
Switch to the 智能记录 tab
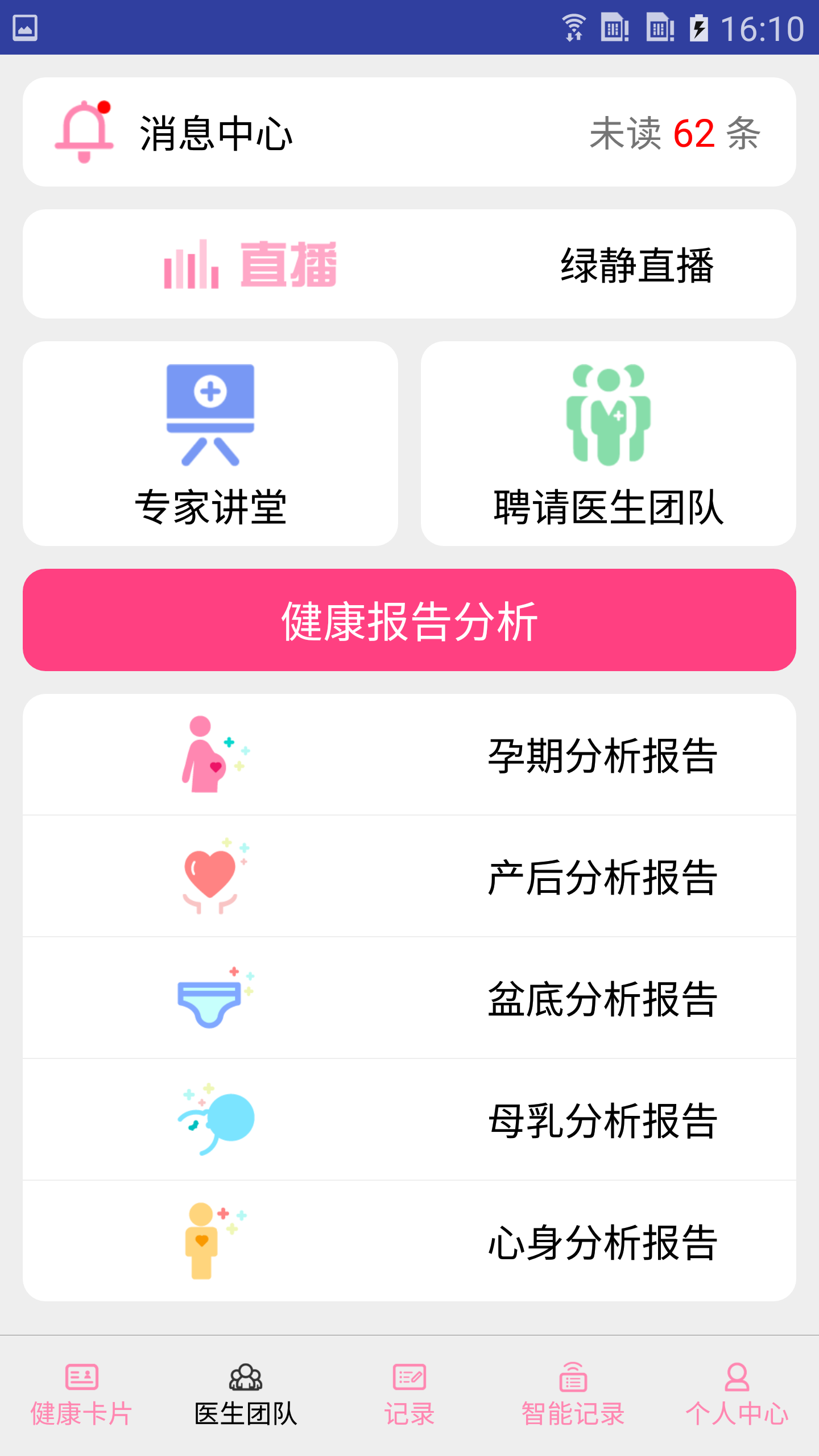coord(573,1396)
